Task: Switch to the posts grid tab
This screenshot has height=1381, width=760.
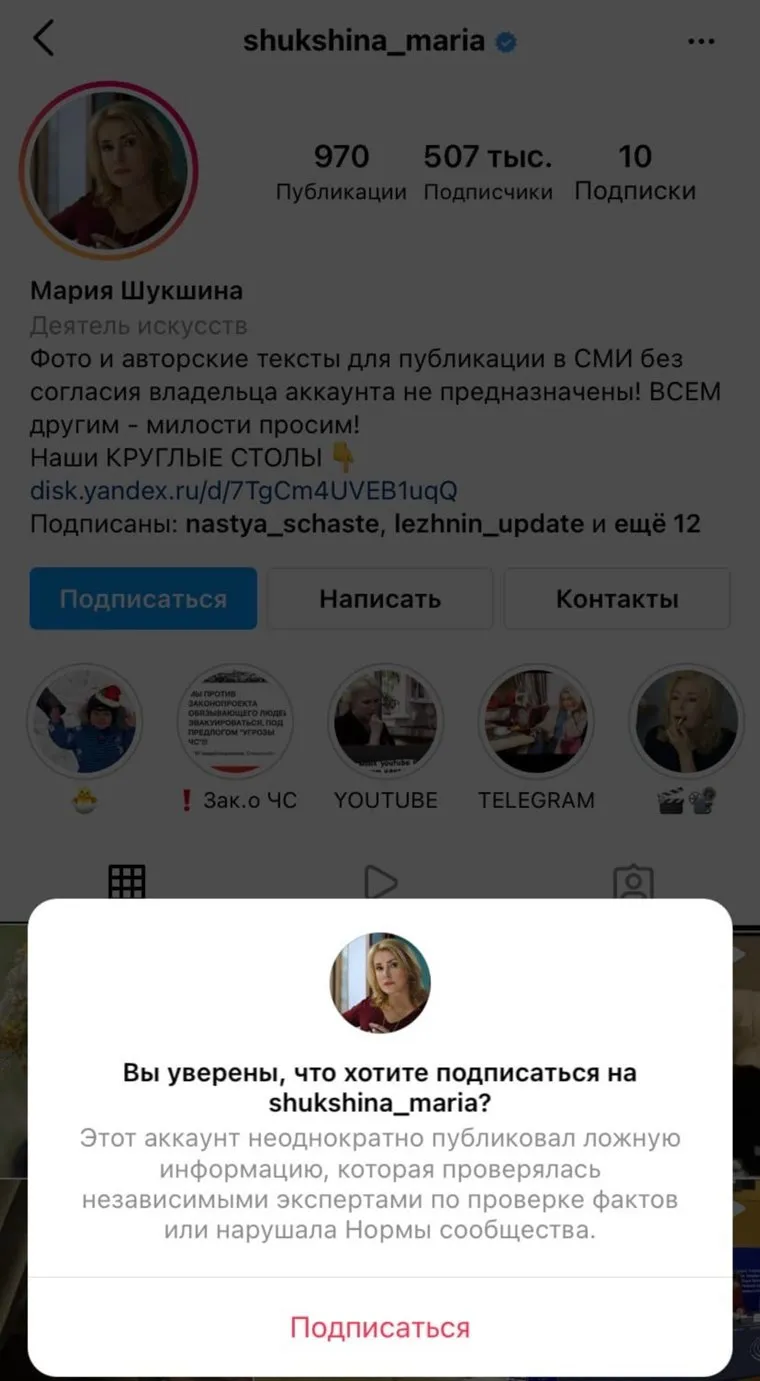Action: coord(127,882)
